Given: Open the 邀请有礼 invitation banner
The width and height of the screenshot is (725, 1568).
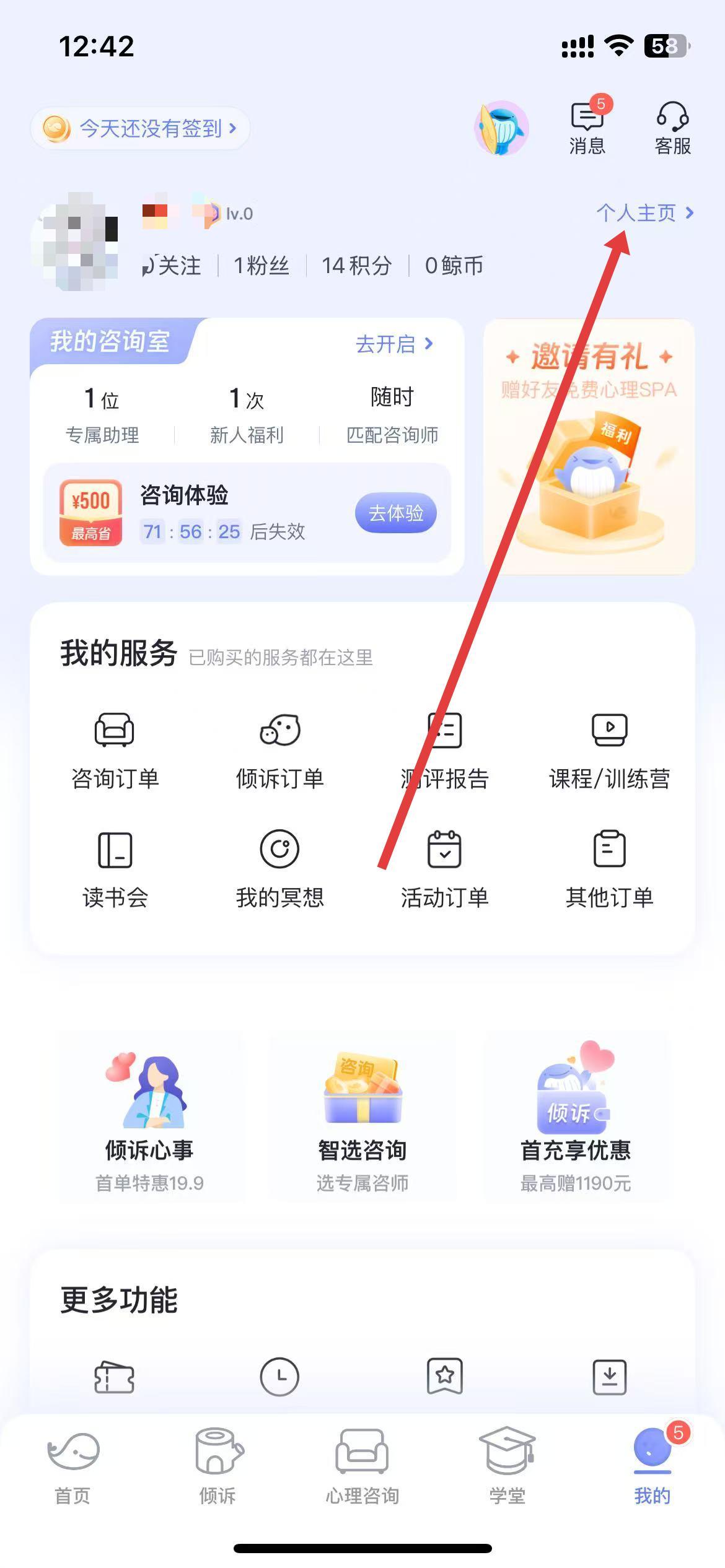Looking at the screenshot, I should tap(589, 446).
